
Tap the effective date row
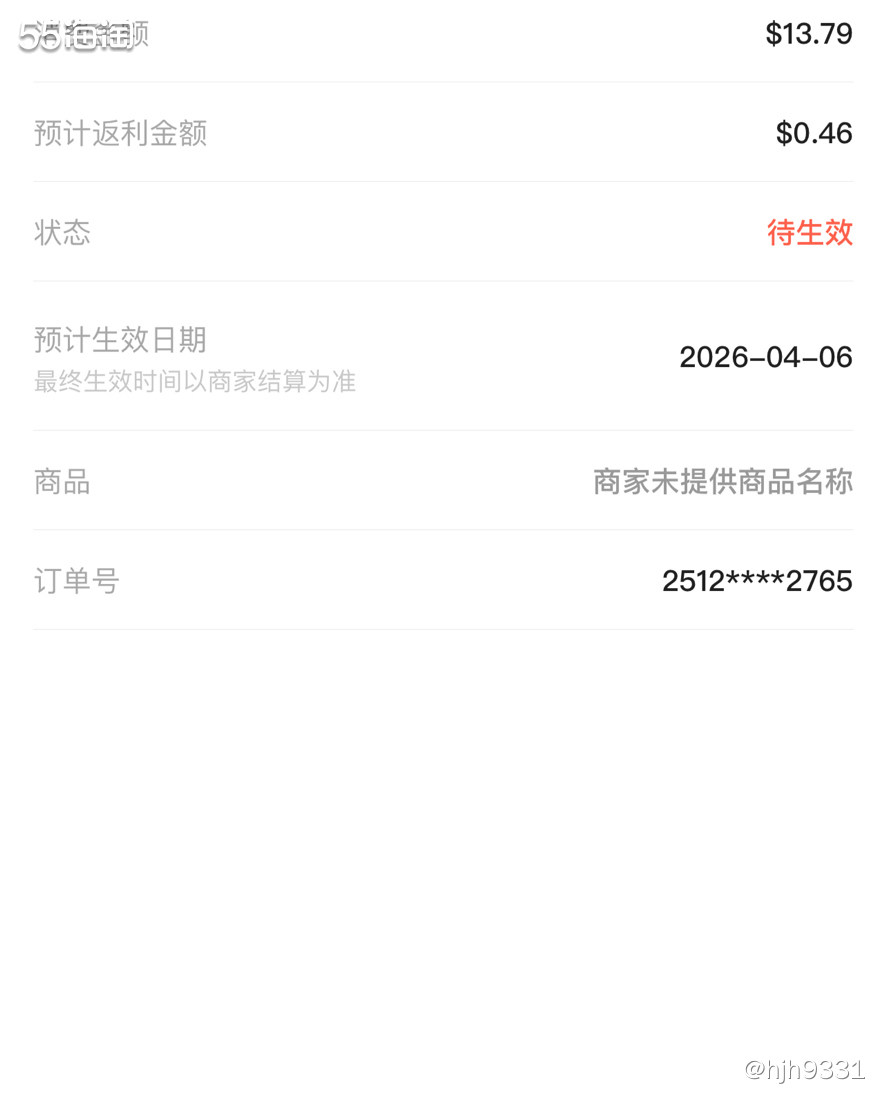[443, 357]
